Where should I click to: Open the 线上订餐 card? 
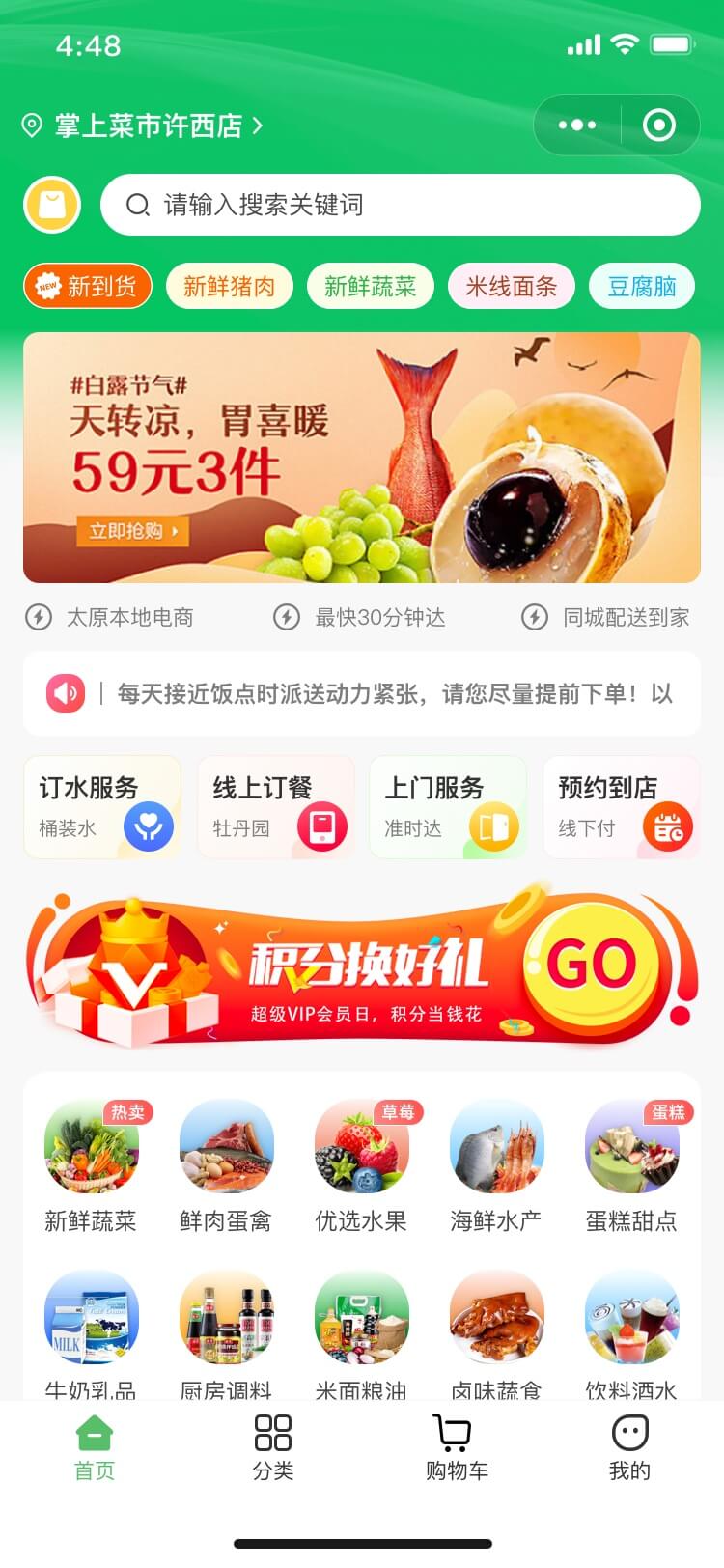(275, 807)
